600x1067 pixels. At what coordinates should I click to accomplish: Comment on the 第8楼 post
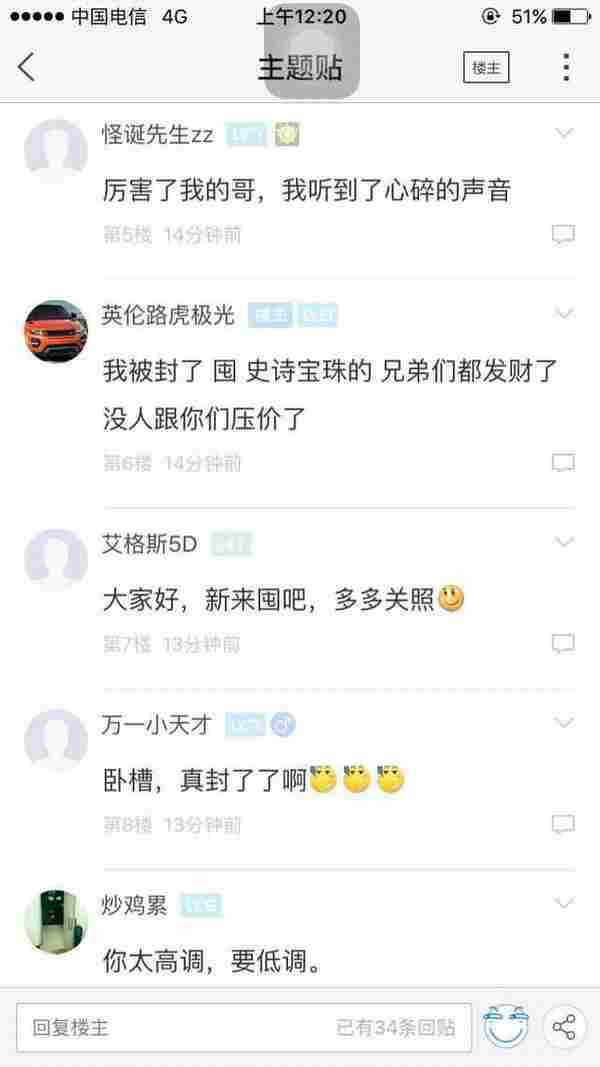564,825
